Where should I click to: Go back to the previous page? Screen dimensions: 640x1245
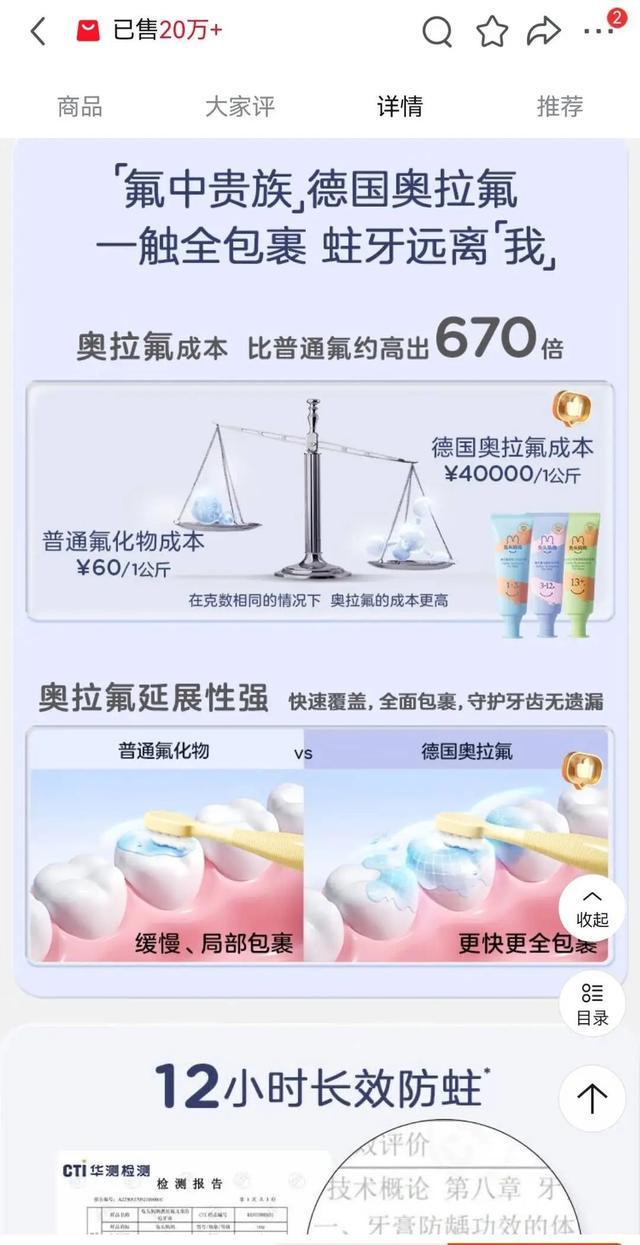tap(38, 31)
